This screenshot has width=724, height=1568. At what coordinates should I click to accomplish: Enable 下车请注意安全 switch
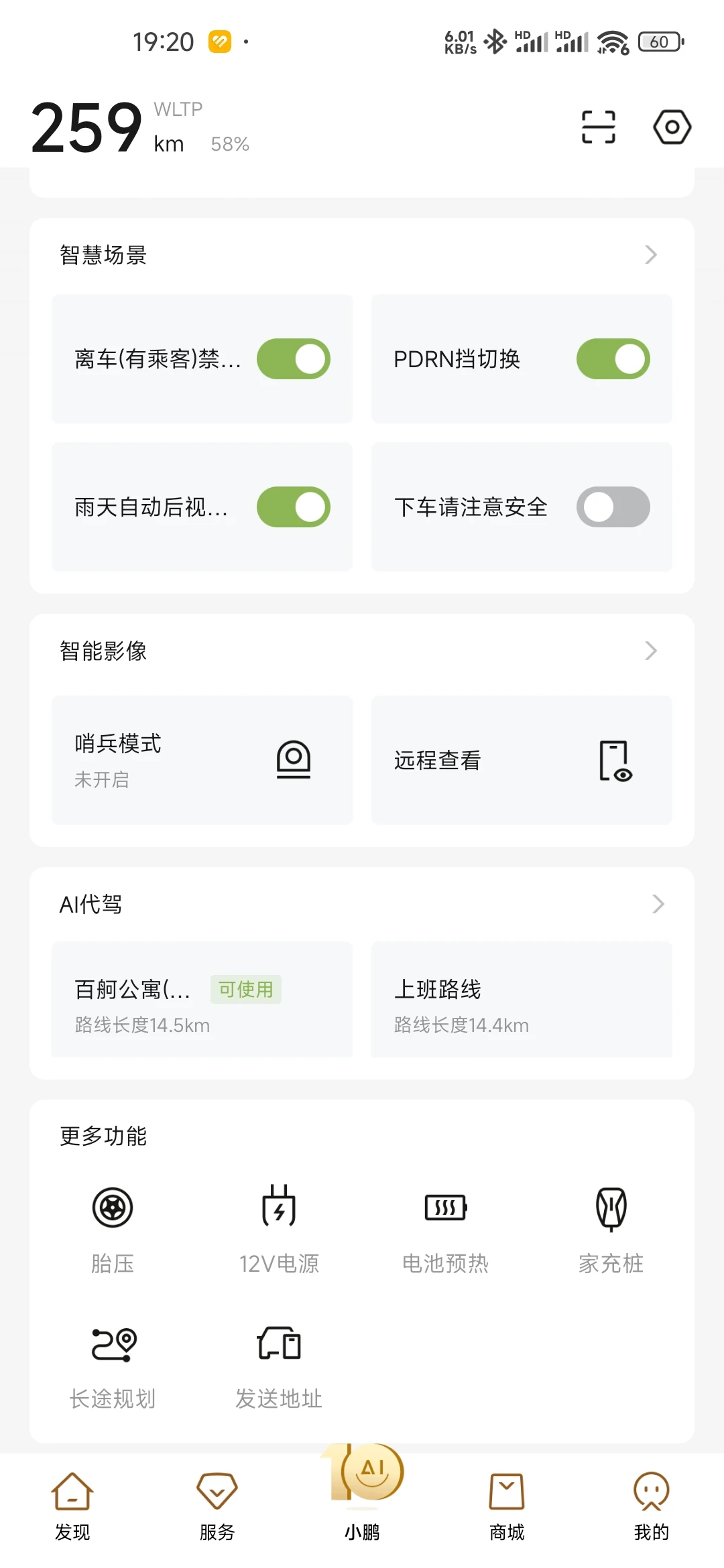click(x=613, y=507)
